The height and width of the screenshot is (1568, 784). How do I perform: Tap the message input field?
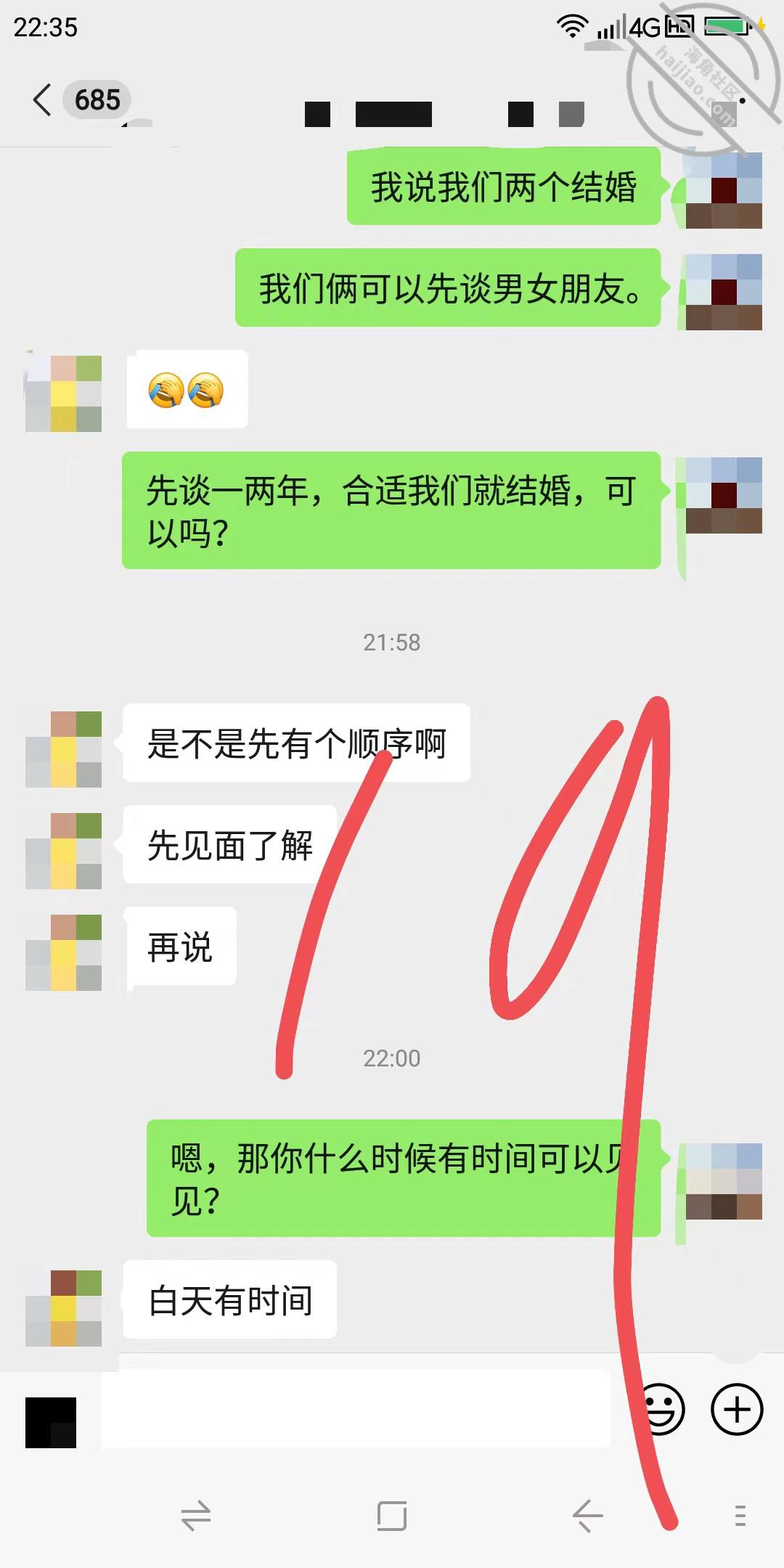pos(356,1408)
